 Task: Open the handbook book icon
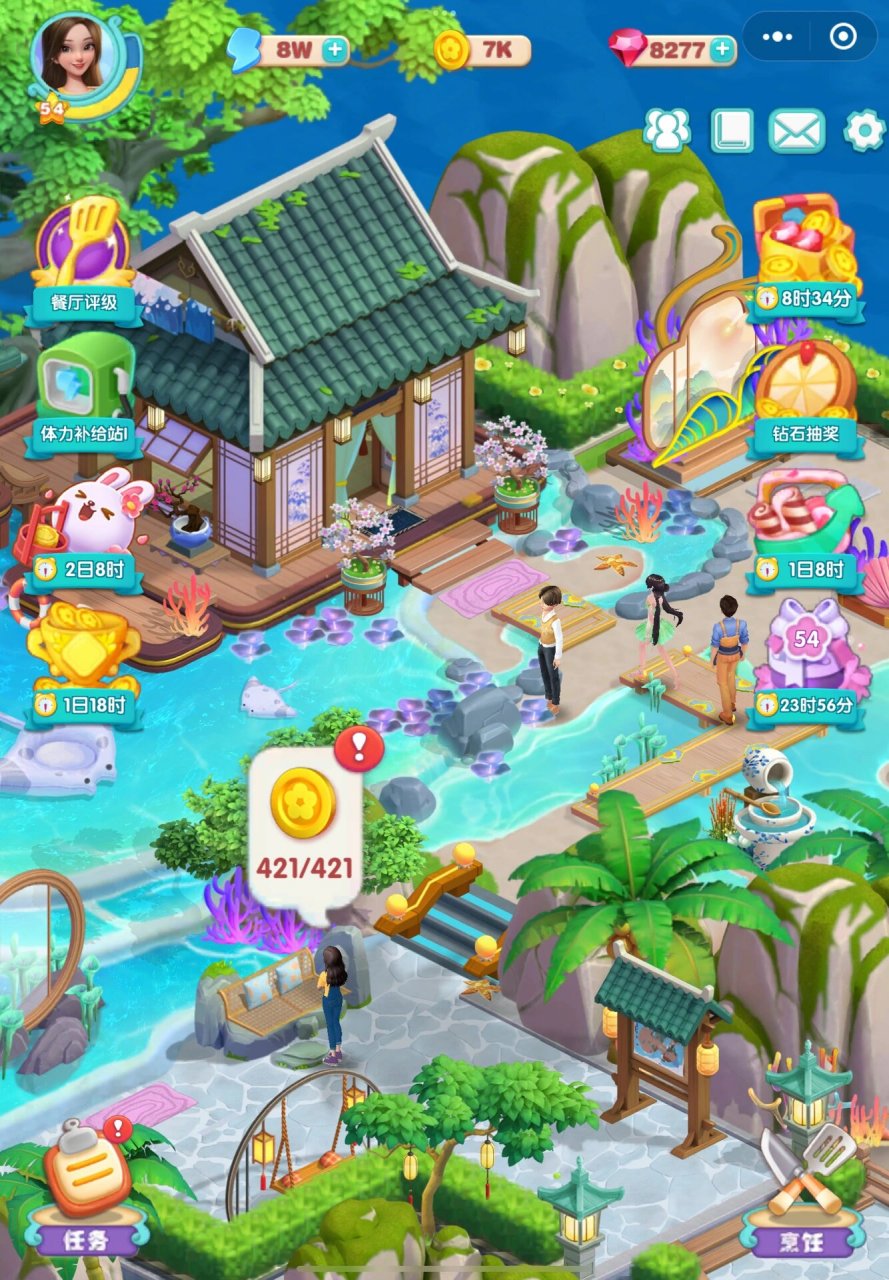(731, 130)
